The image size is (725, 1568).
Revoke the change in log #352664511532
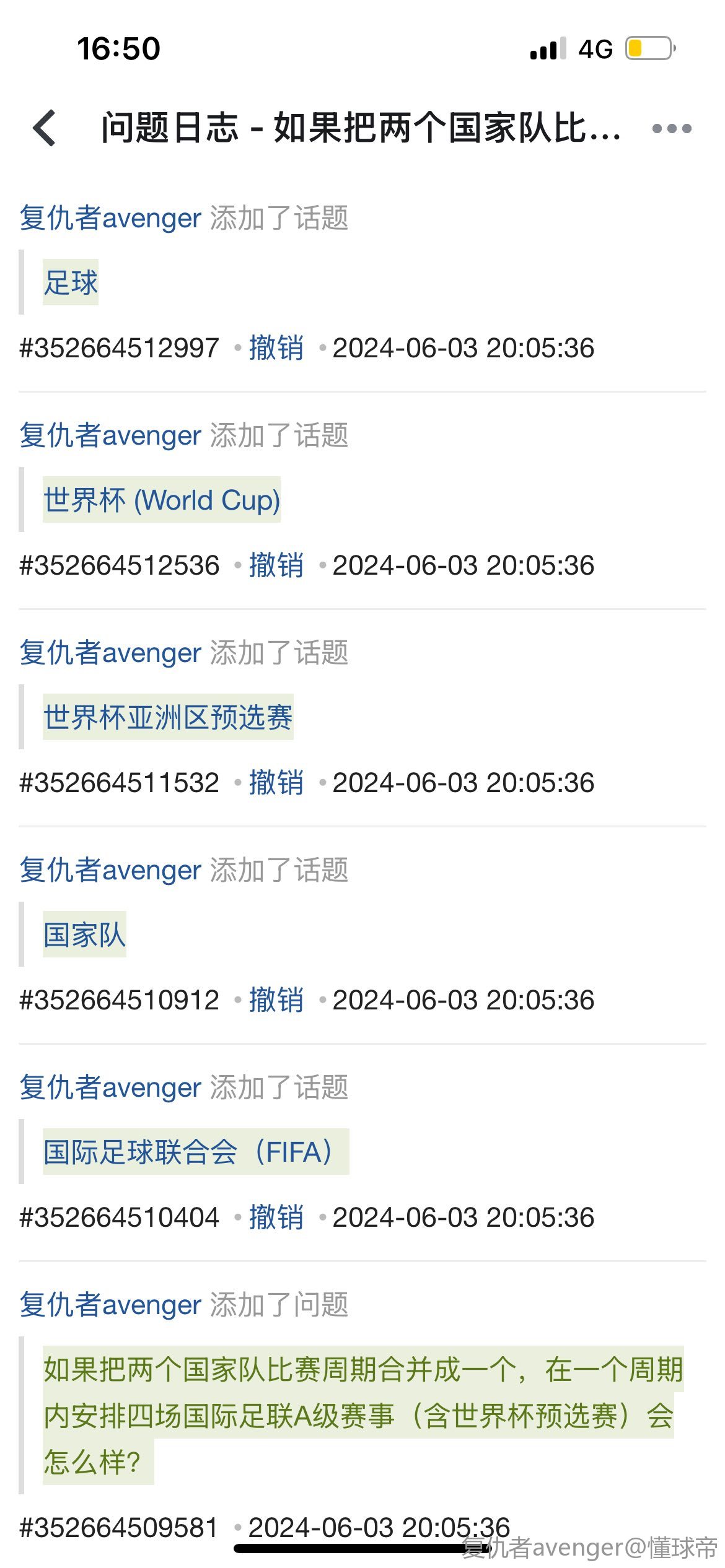coord(276,782)
